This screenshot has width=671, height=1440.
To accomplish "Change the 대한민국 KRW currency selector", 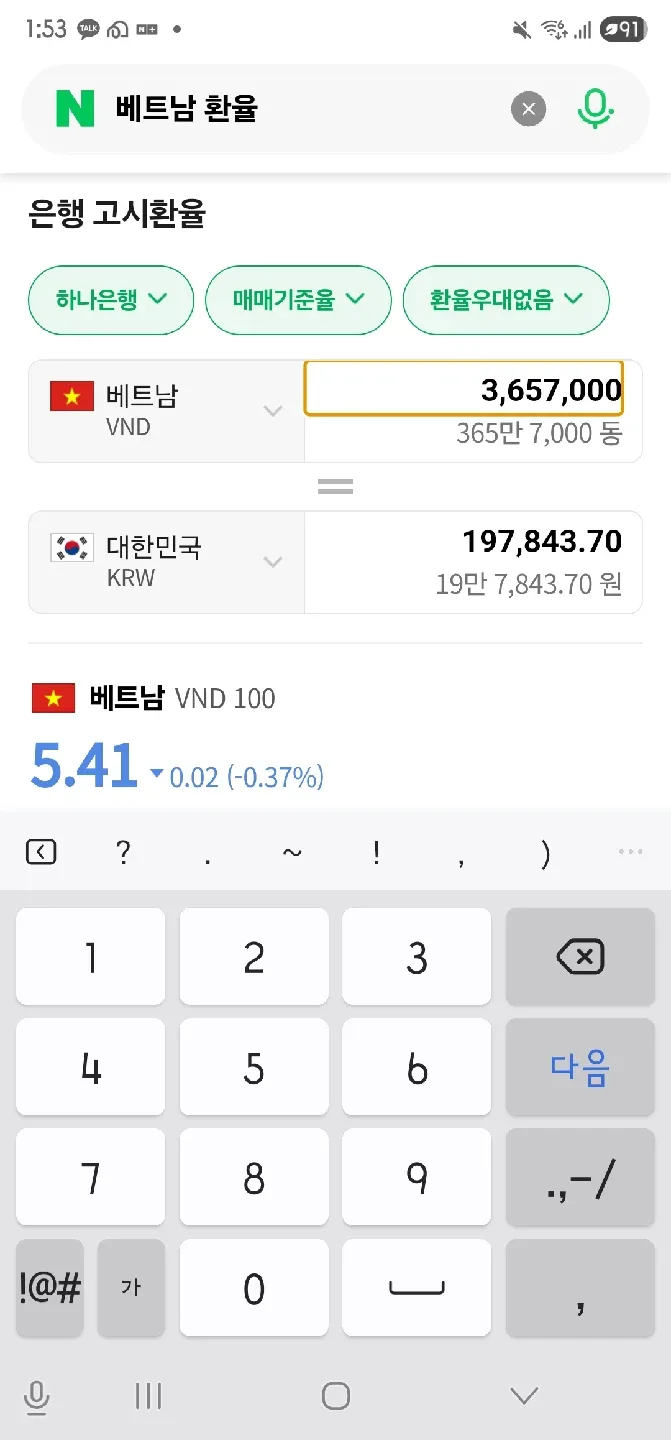I will pyautogui.click(x=166, y=562).
